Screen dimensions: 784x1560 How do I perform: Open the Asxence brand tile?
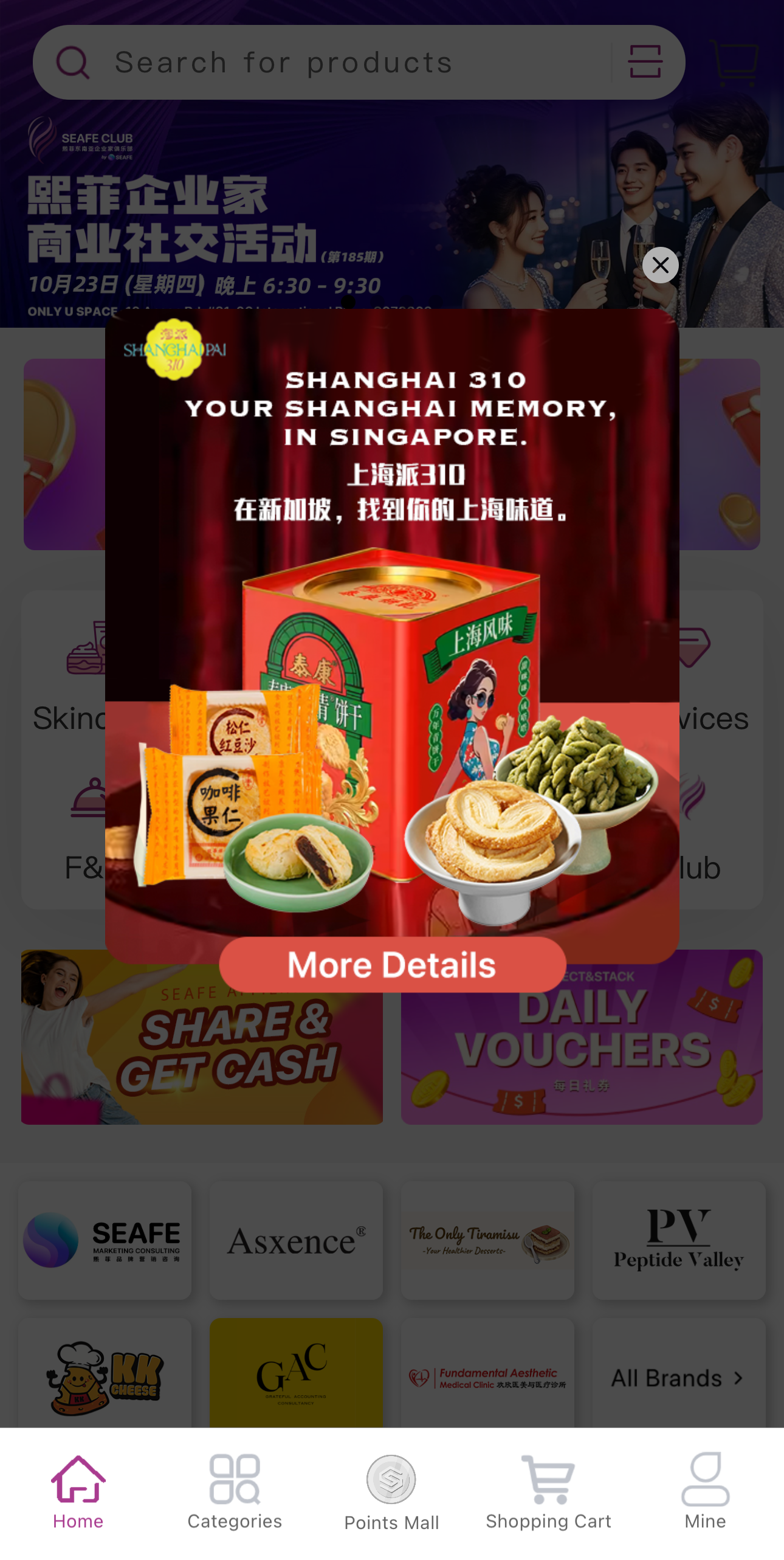tap(296, 1240)
